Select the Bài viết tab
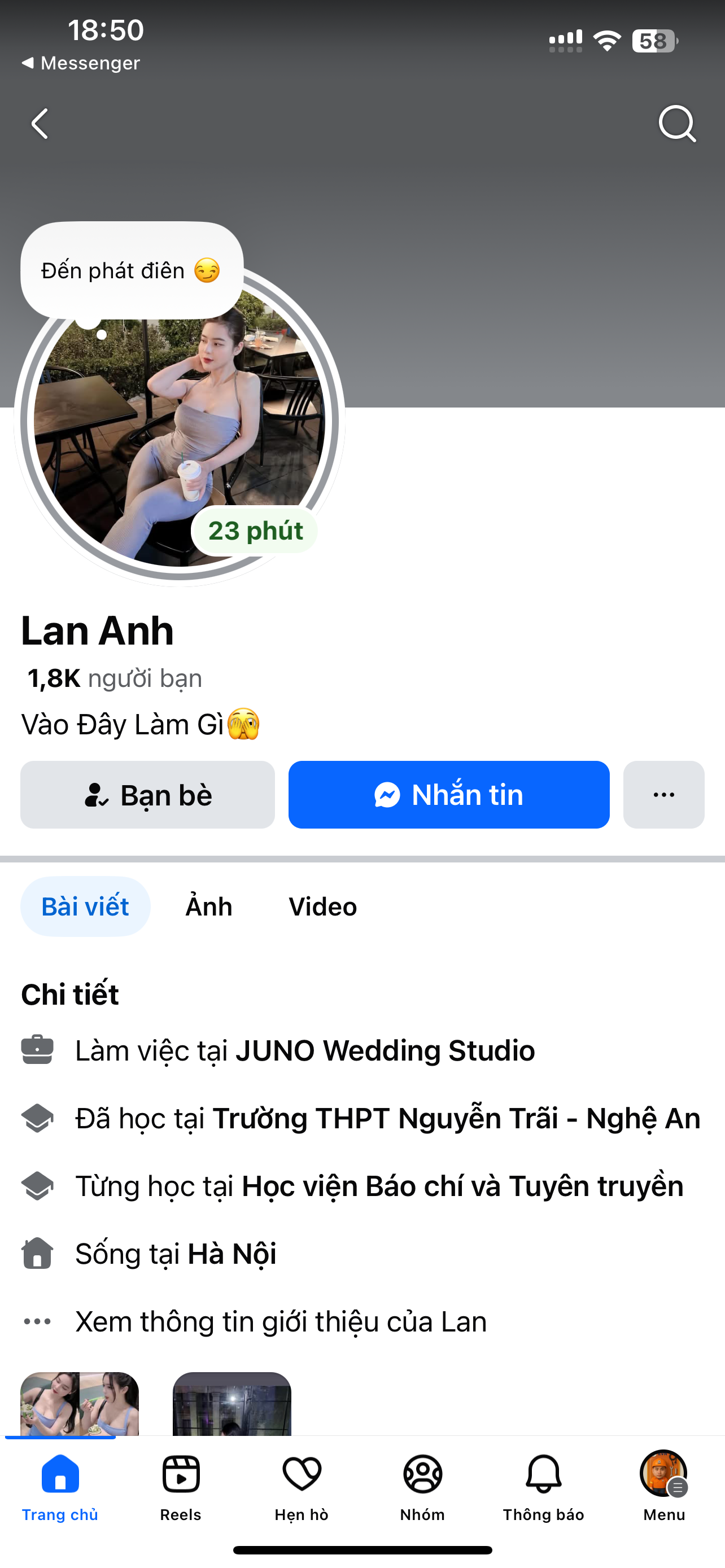 (x=85, y=907)
